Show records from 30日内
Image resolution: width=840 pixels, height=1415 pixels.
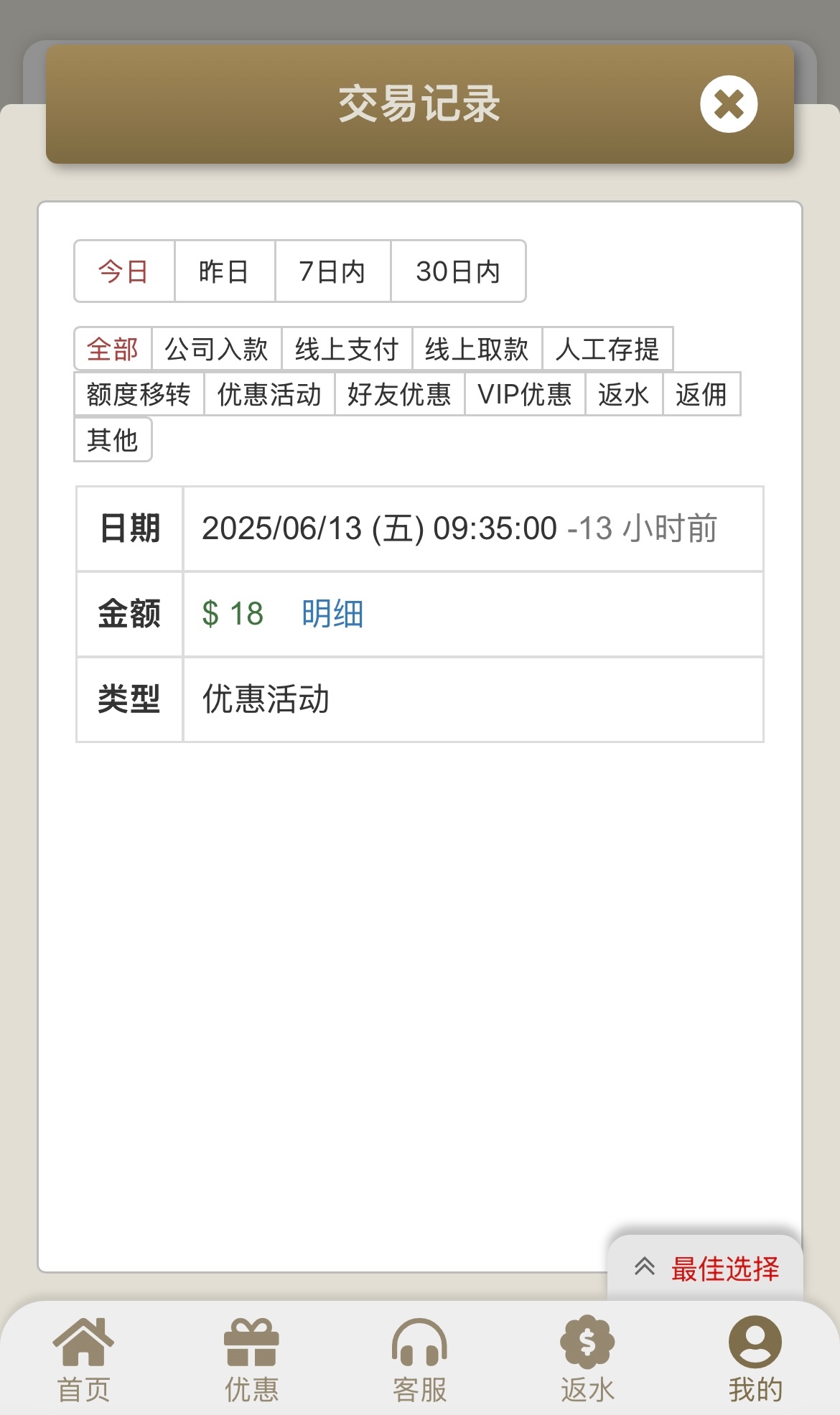click(458, 271)
